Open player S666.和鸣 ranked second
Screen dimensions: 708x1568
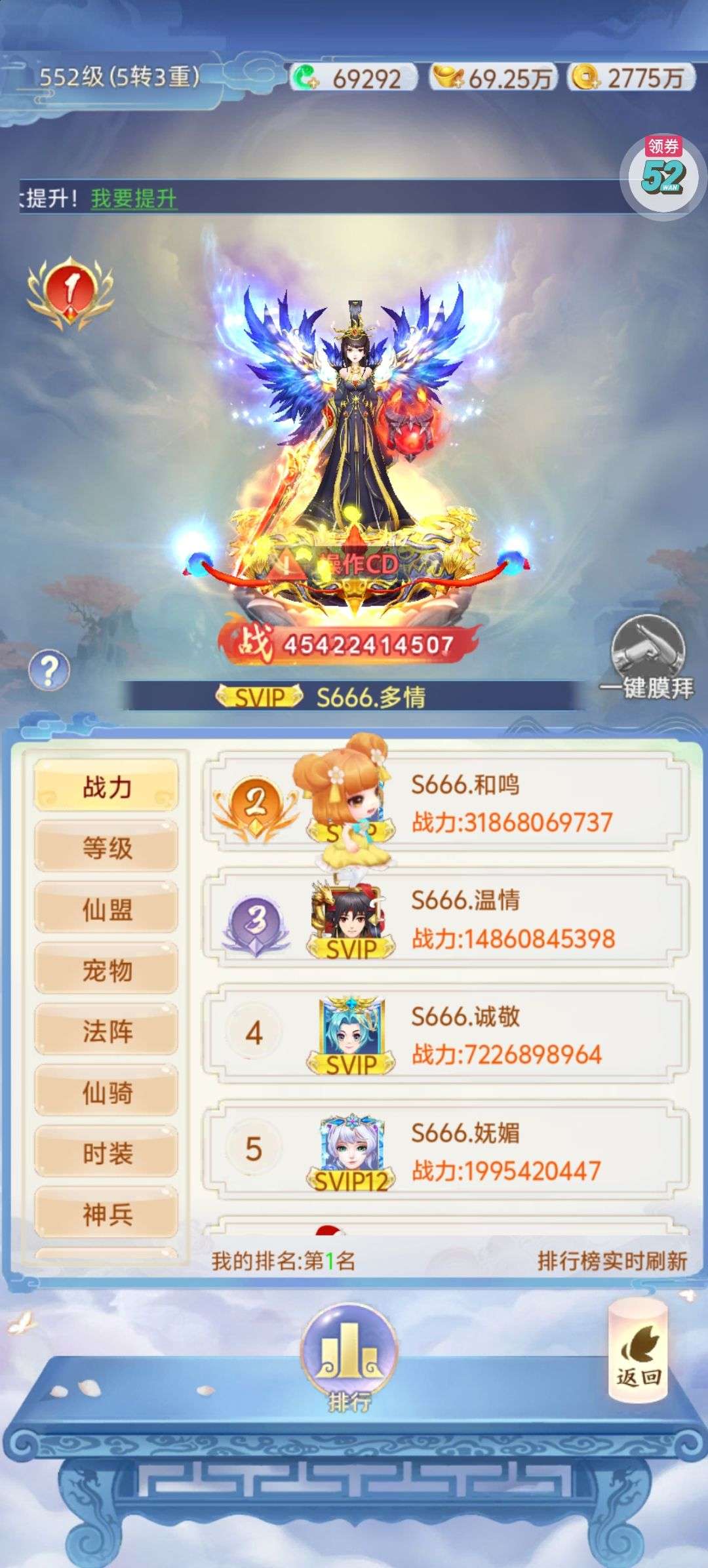(446, 802)
